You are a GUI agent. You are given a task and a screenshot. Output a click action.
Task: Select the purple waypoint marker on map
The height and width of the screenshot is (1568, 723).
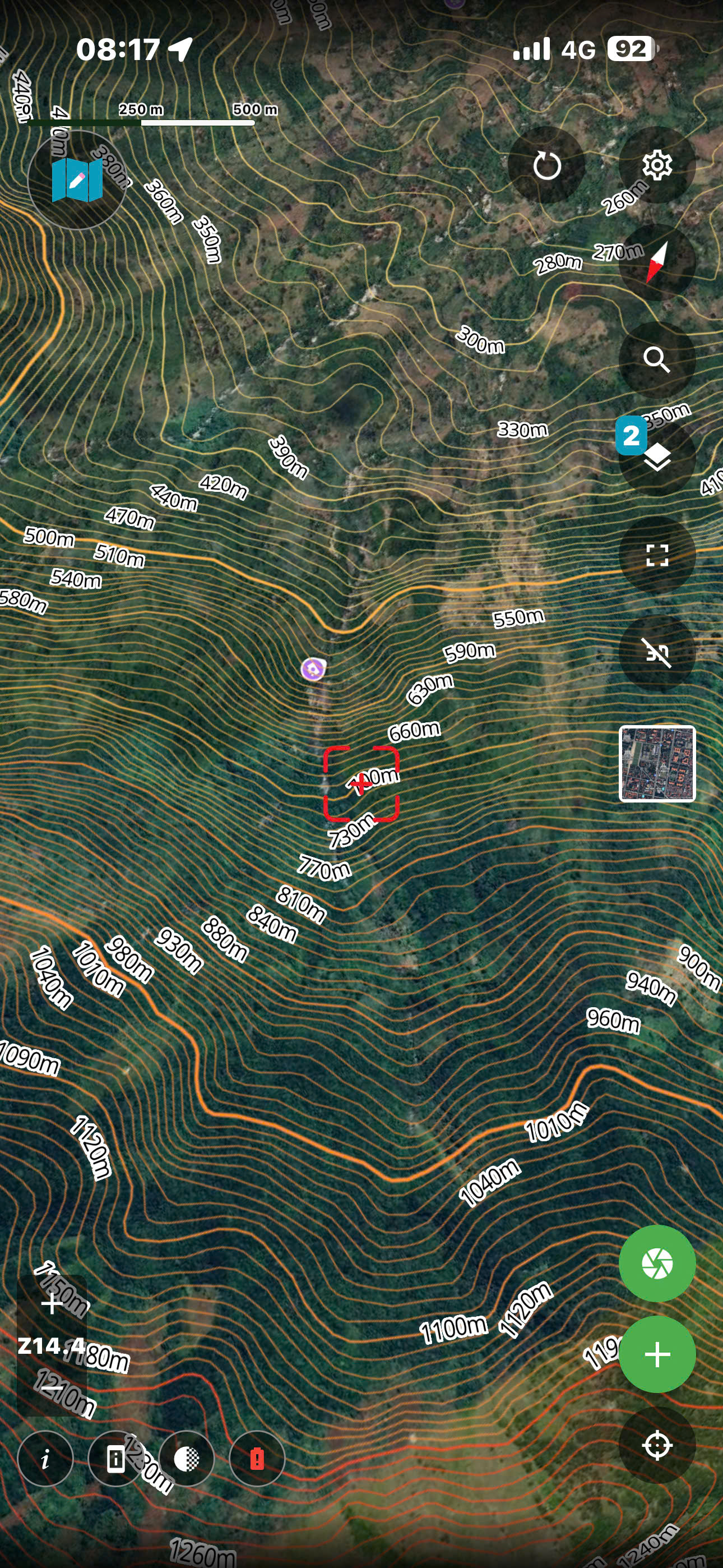tap(313, 669)
